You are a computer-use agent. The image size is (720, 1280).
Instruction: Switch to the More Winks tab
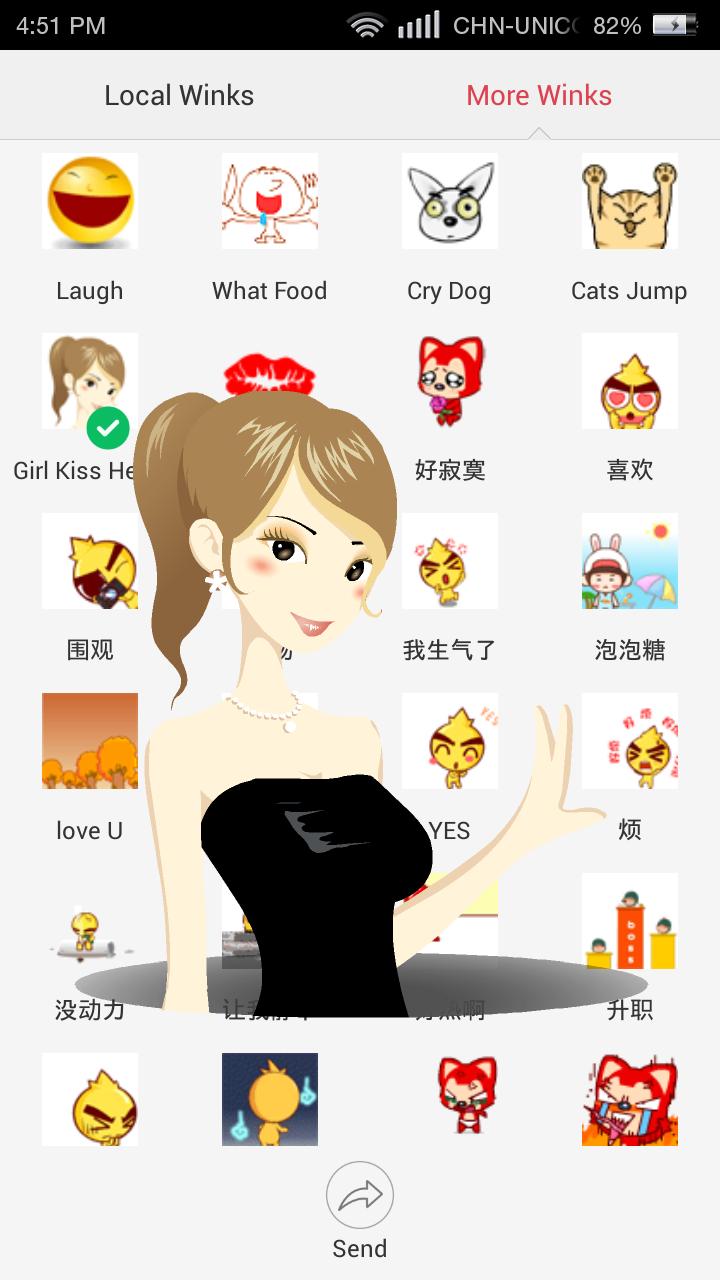coord(539,96)
